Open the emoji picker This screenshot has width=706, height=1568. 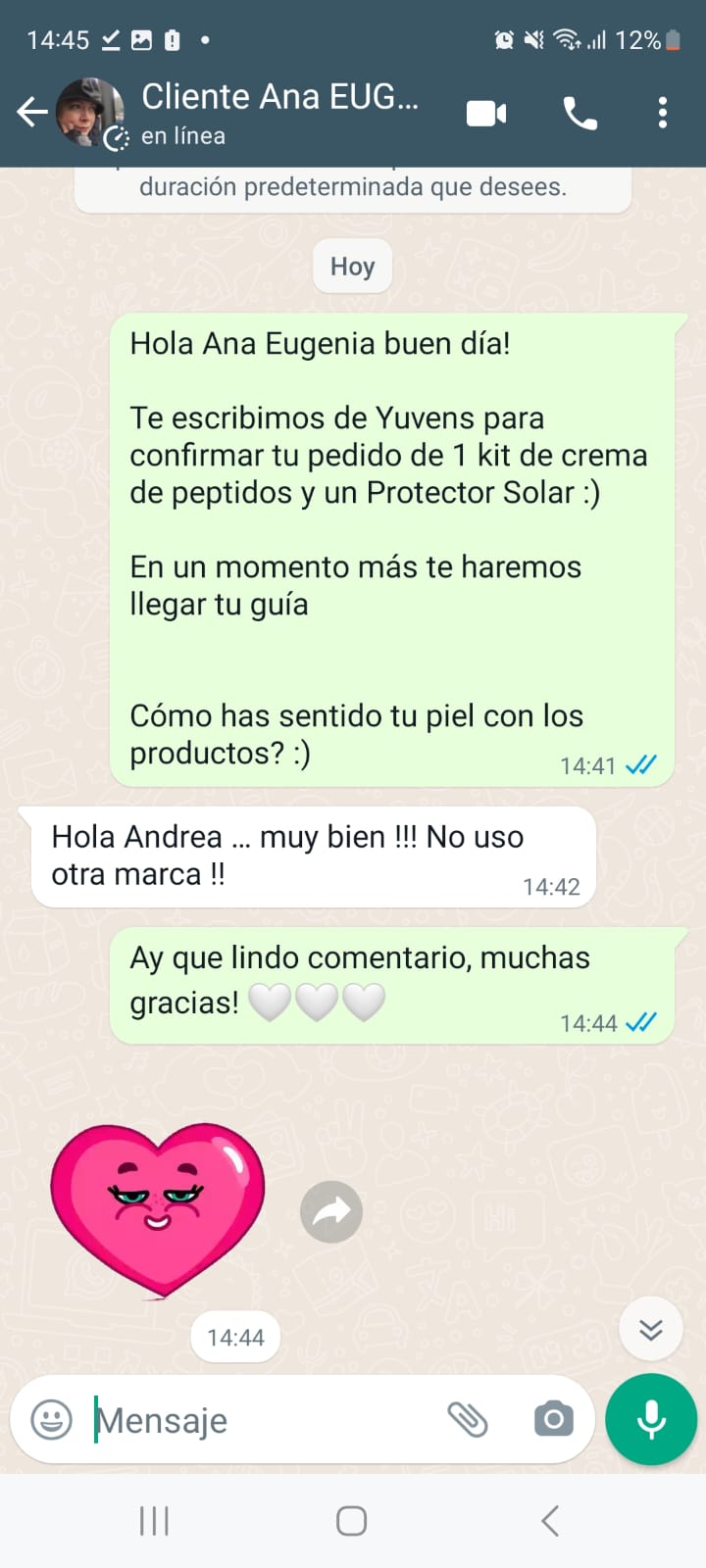52,1419
